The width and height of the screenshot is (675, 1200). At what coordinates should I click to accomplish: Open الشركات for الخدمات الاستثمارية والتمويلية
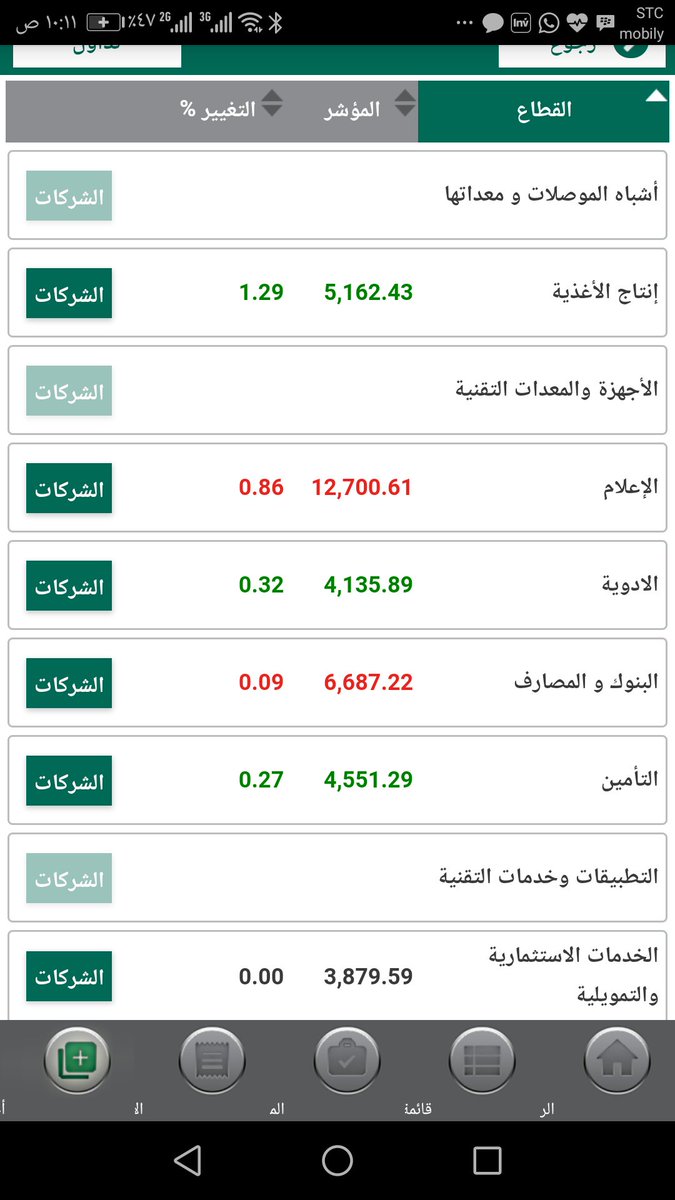(69, 976)
